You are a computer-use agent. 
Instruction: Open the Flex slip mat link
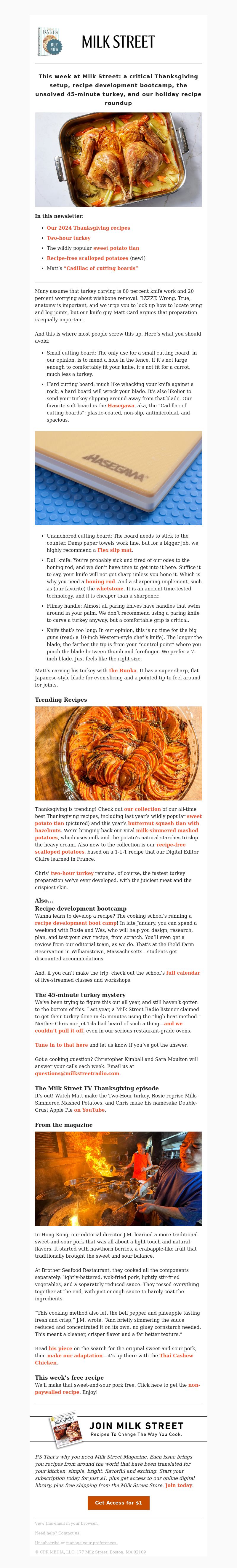pyautogui.click(x=115, y=550)
